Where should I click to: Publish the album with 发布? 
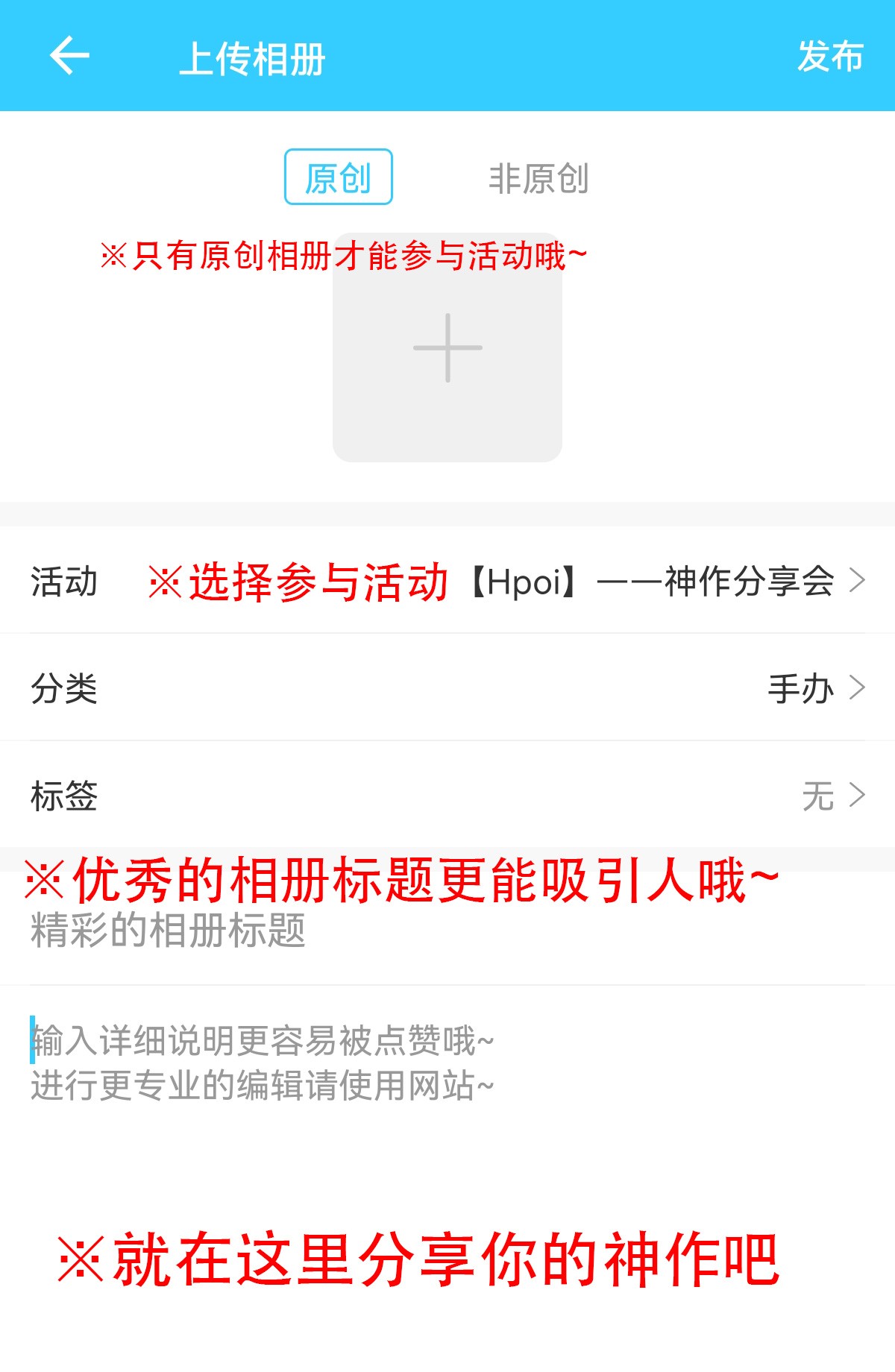point(829,57)
